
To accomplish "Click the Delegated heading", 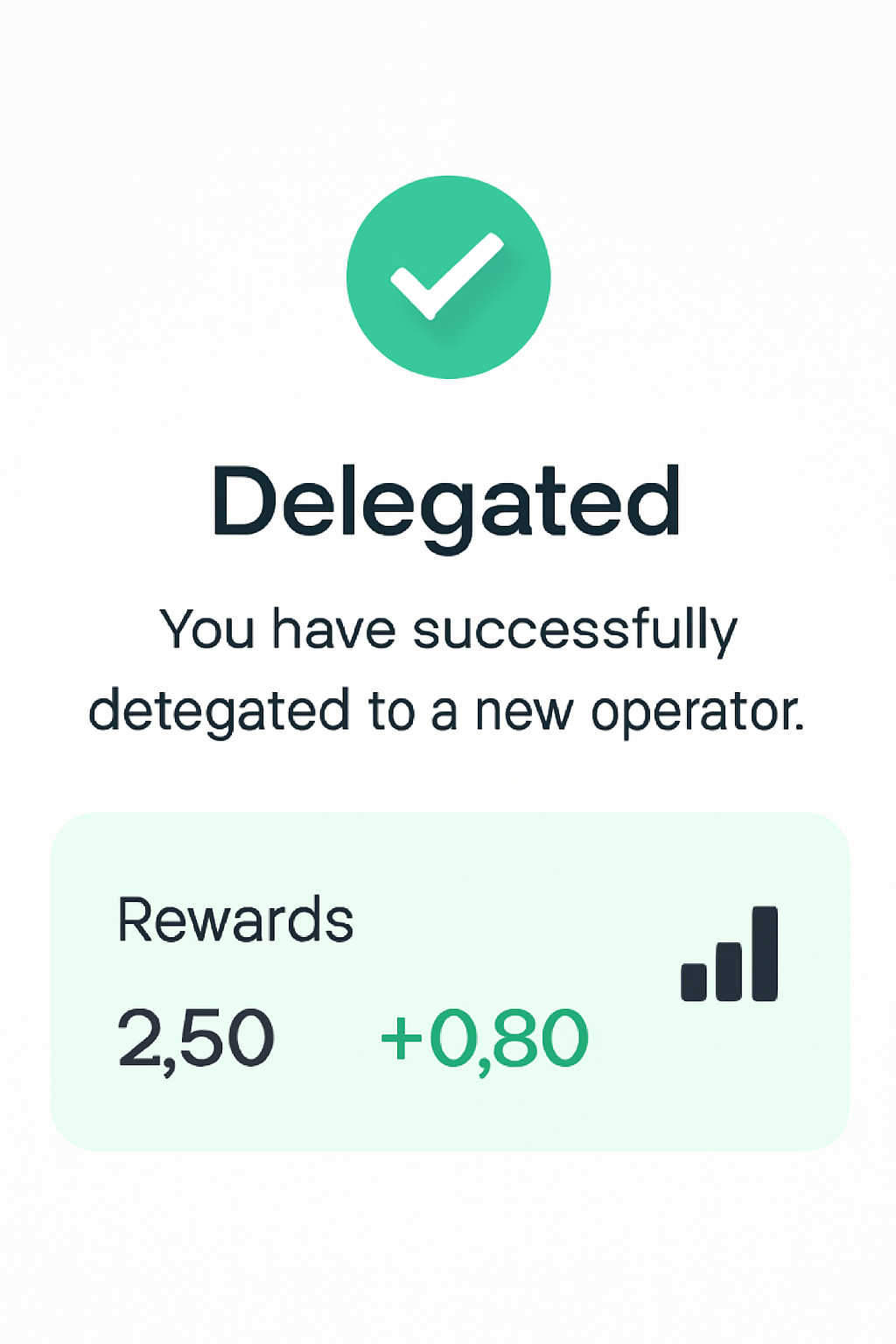I will pos(448,503).
